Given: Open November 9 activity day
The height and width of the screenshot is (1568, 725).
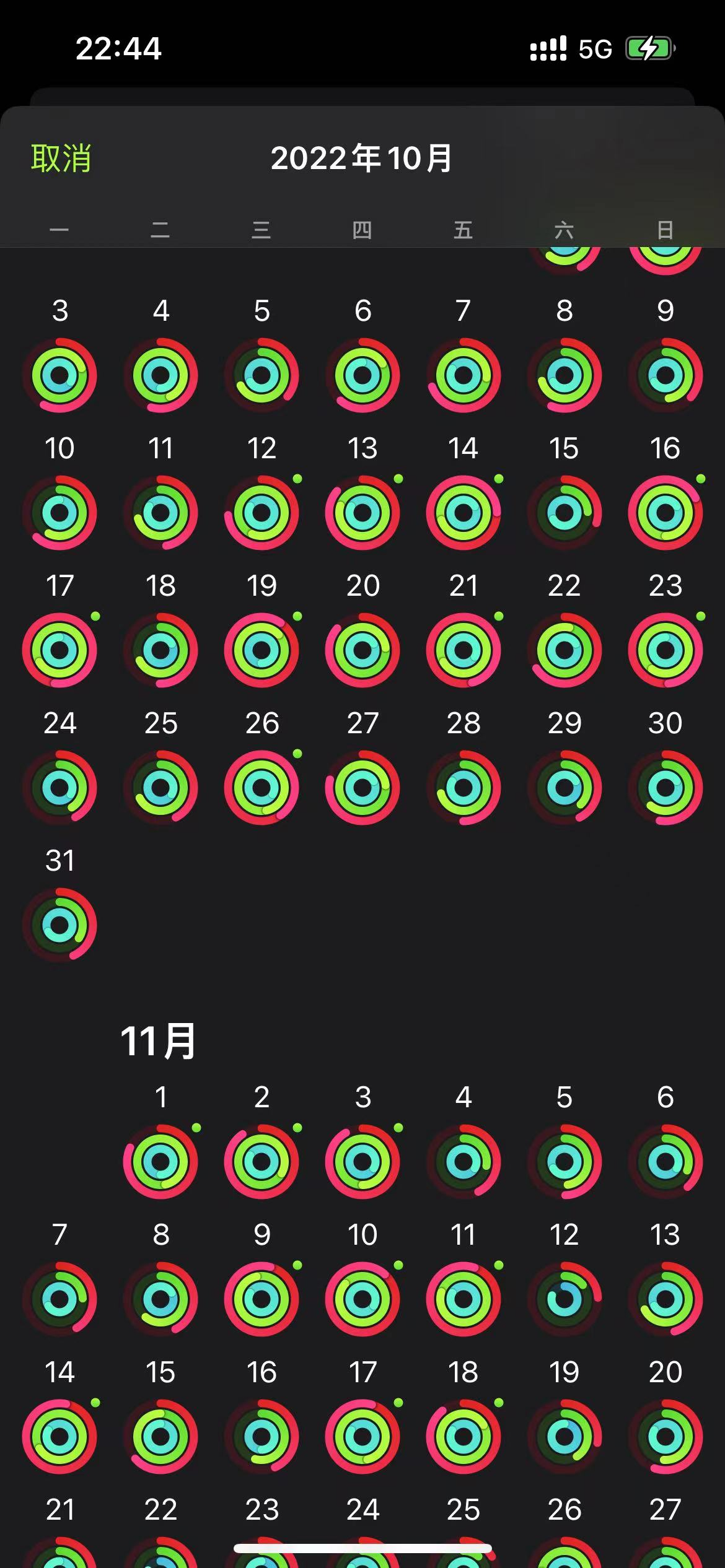Looking at the screenshot, I should (261, 1299).
